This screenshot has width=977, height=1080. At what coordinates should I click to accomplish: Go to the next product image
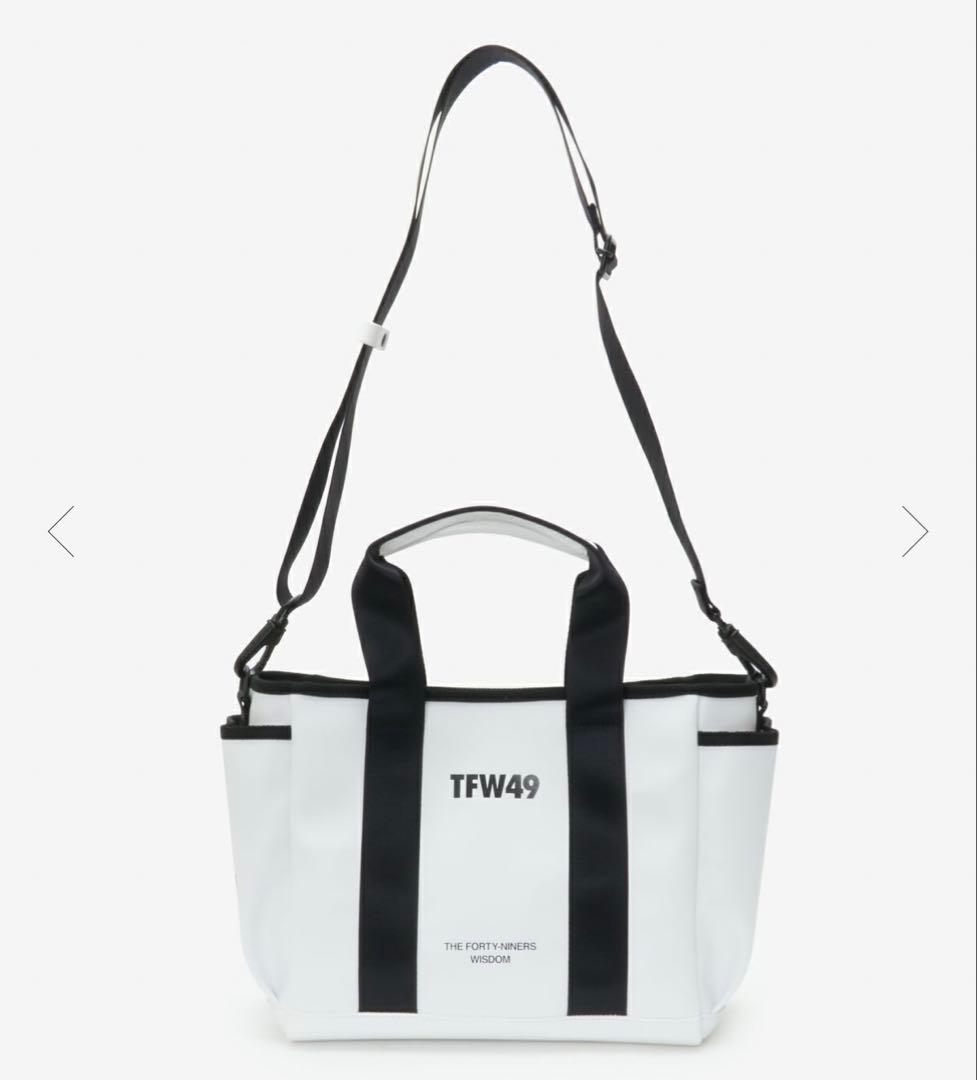914,531
